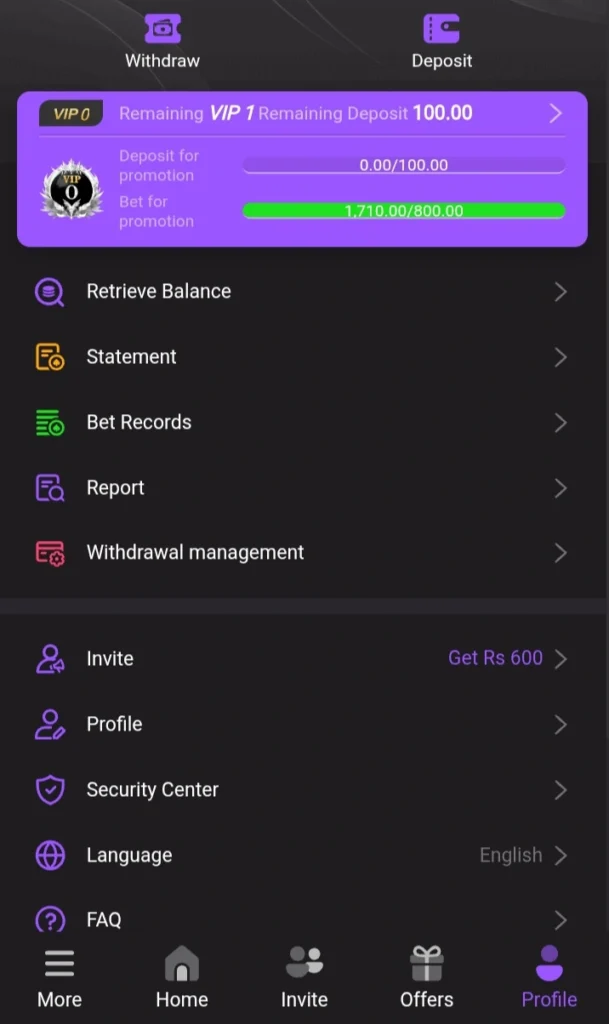Open the Report section
Image resolution: width=609 pixels, height=1024 pixels.
click(x=300, y=488)
